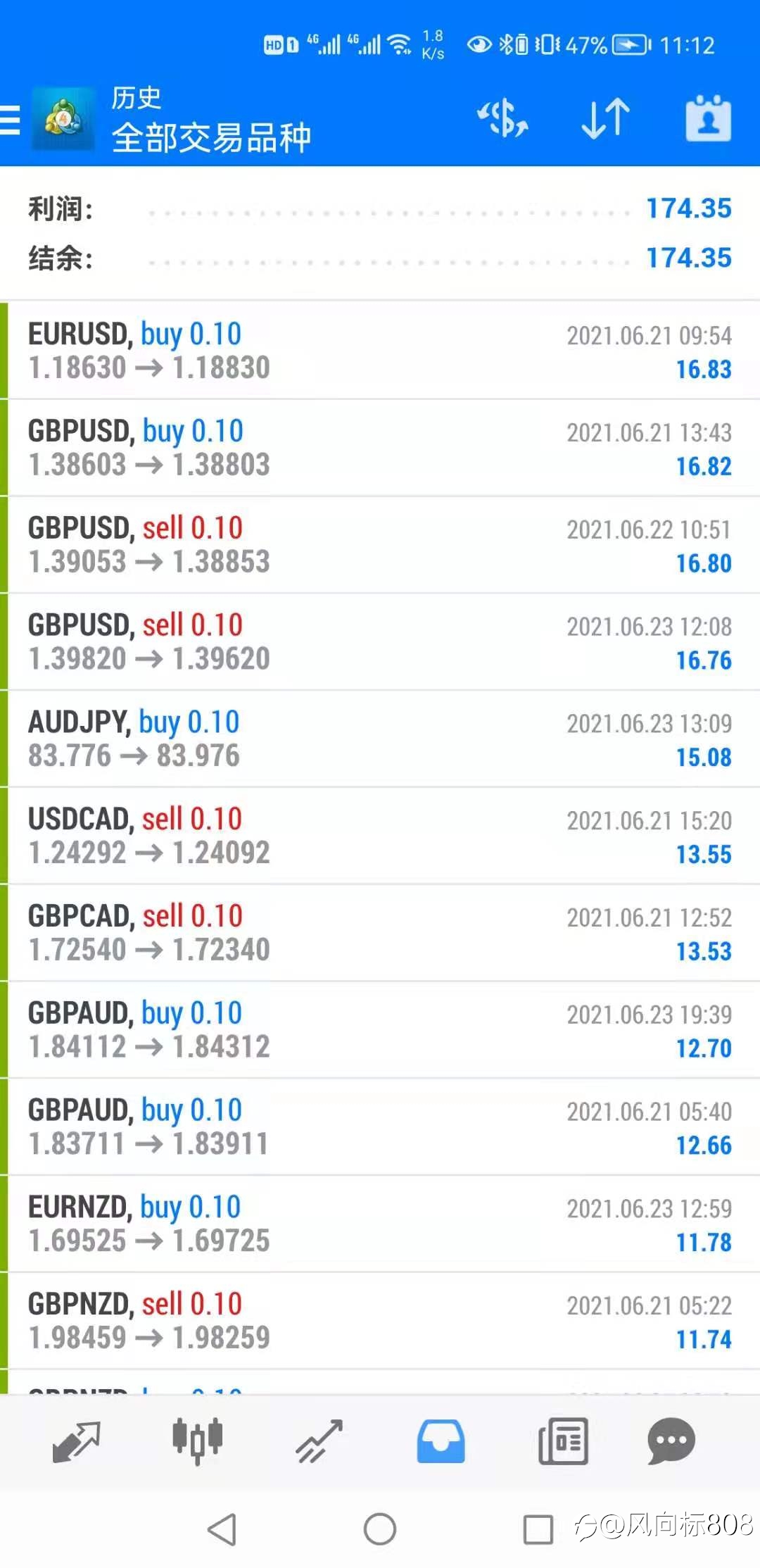The width and height of the screenshot is (760, 1568).
Task: Switch to the trade tab with trend line
Action: point(319,1441)
